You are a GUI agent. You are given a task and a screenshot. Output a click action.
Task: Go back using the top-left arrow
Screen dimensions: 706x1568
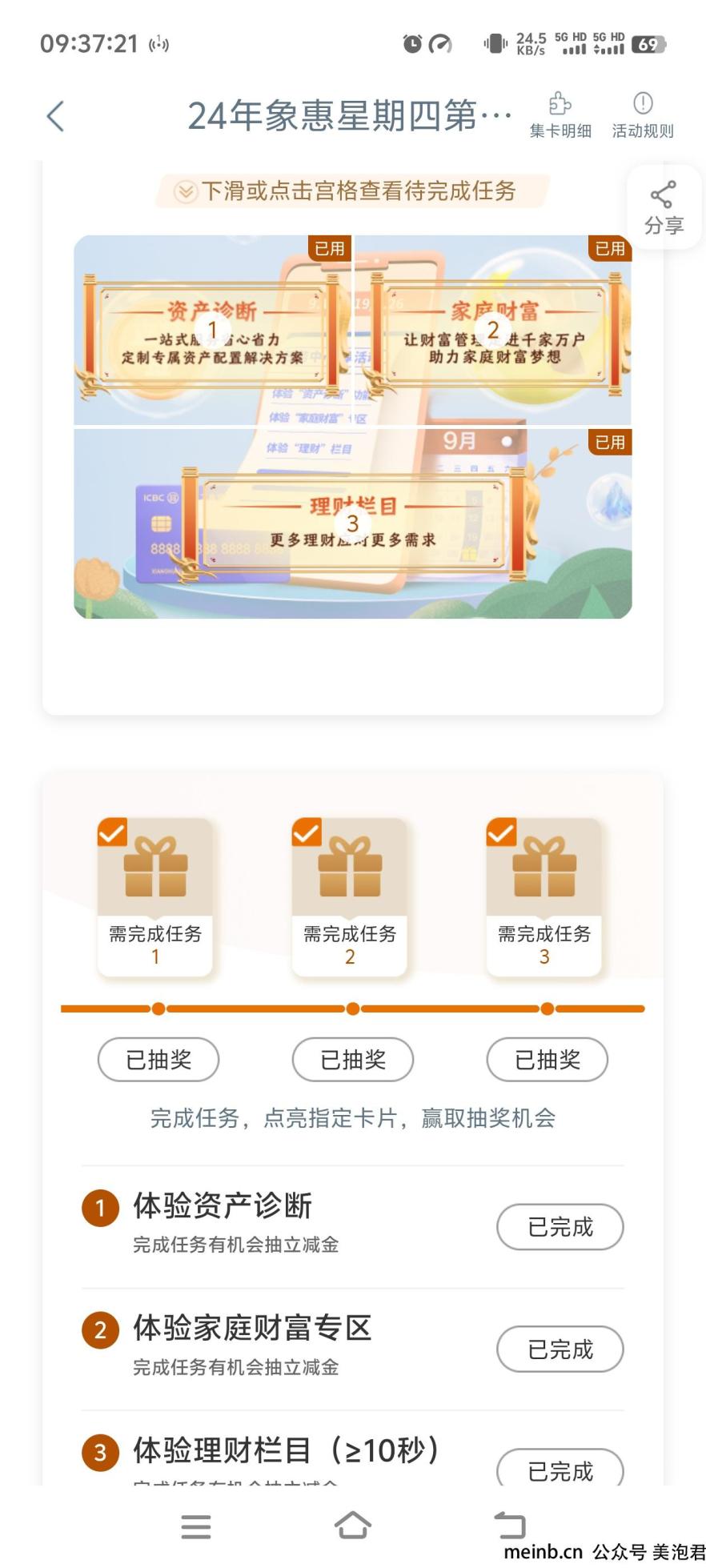click(54, 117)
